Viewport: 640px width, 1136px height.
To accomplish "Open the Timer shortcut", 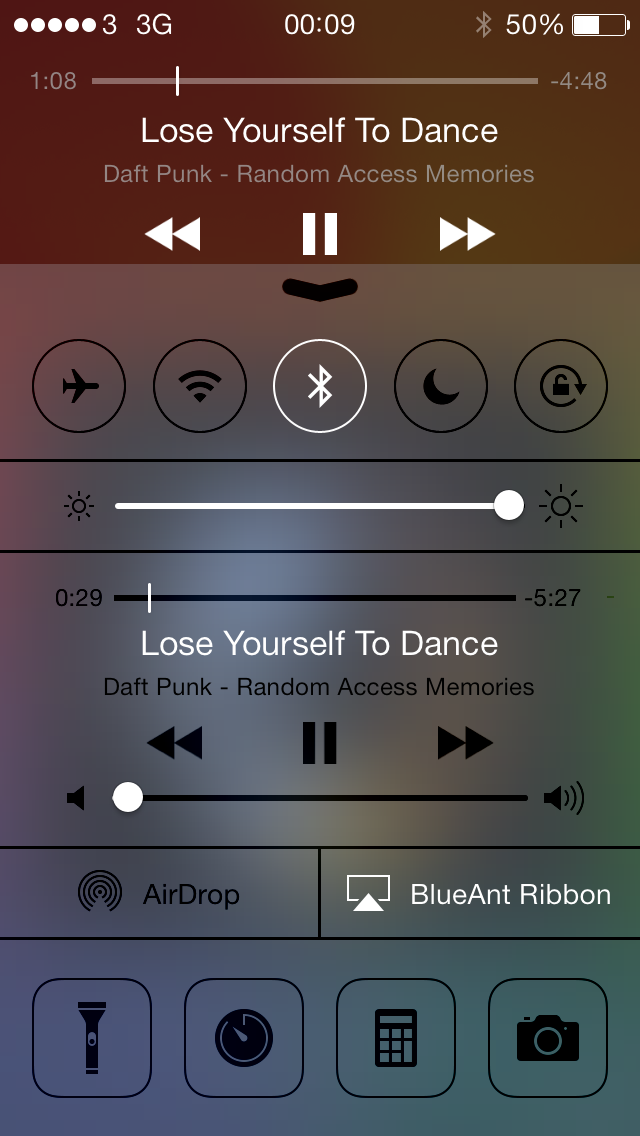I will (x=244, y=1038).
